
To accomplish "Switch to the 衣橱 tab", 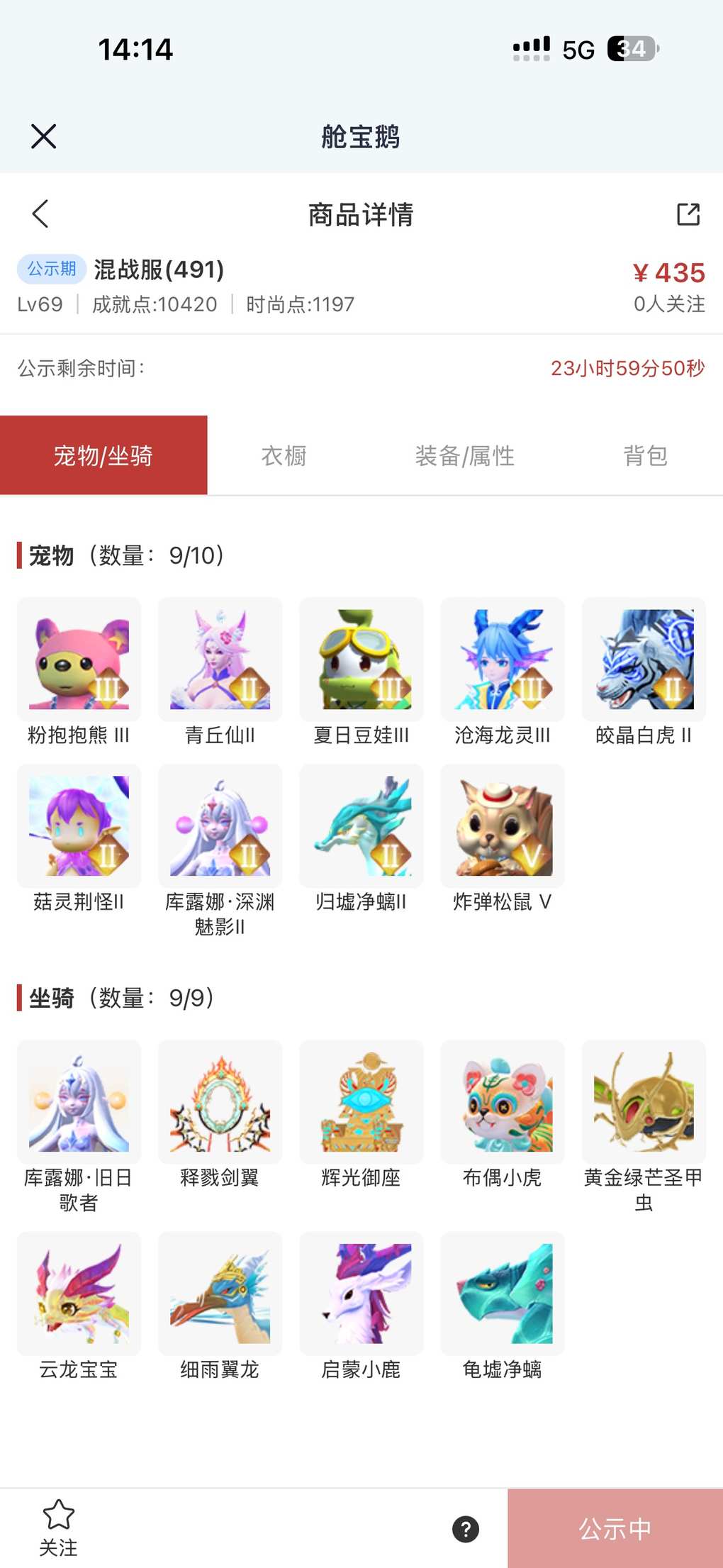I will pyautogui.click(x=284, y=455).
